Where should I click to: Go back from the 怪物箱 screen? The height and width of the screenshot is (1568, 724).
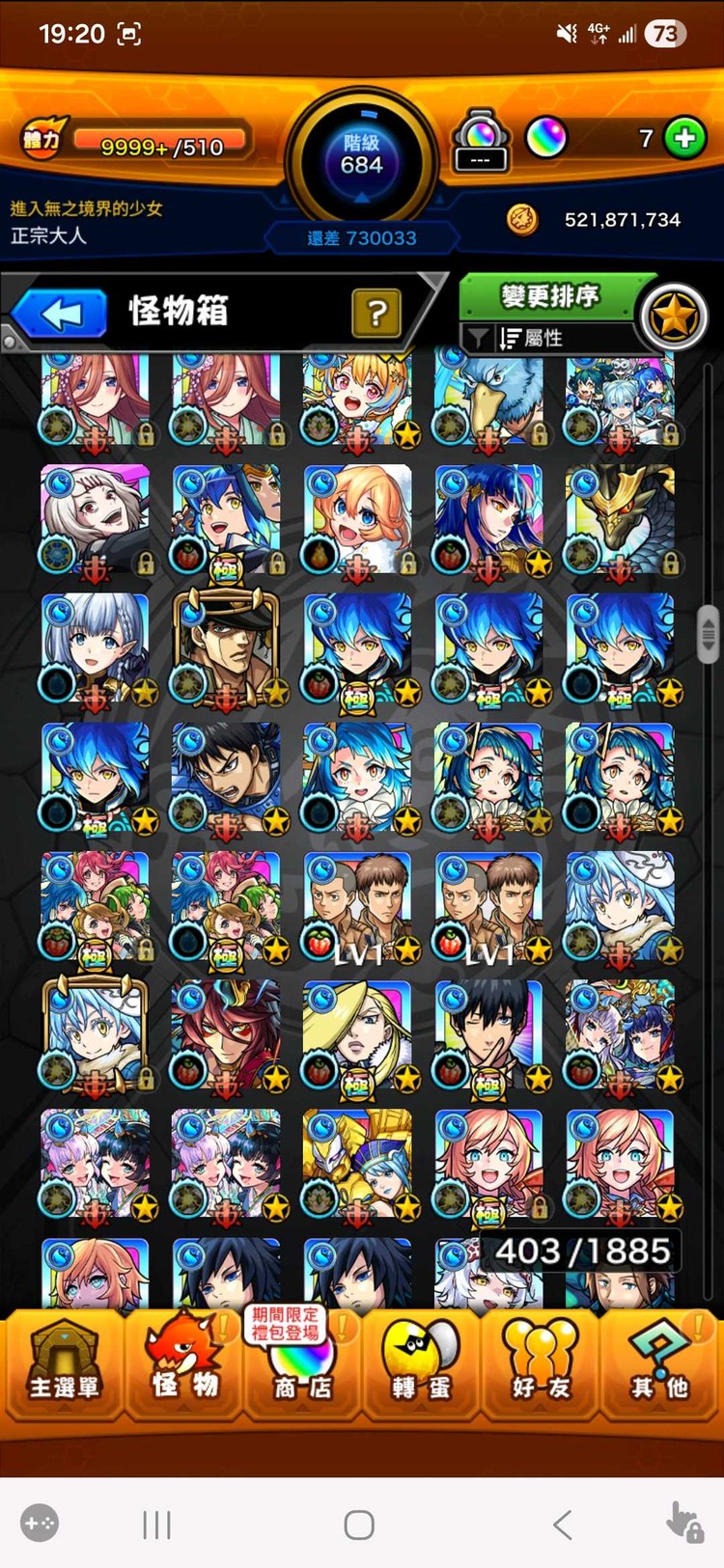[x=60, y=314]
